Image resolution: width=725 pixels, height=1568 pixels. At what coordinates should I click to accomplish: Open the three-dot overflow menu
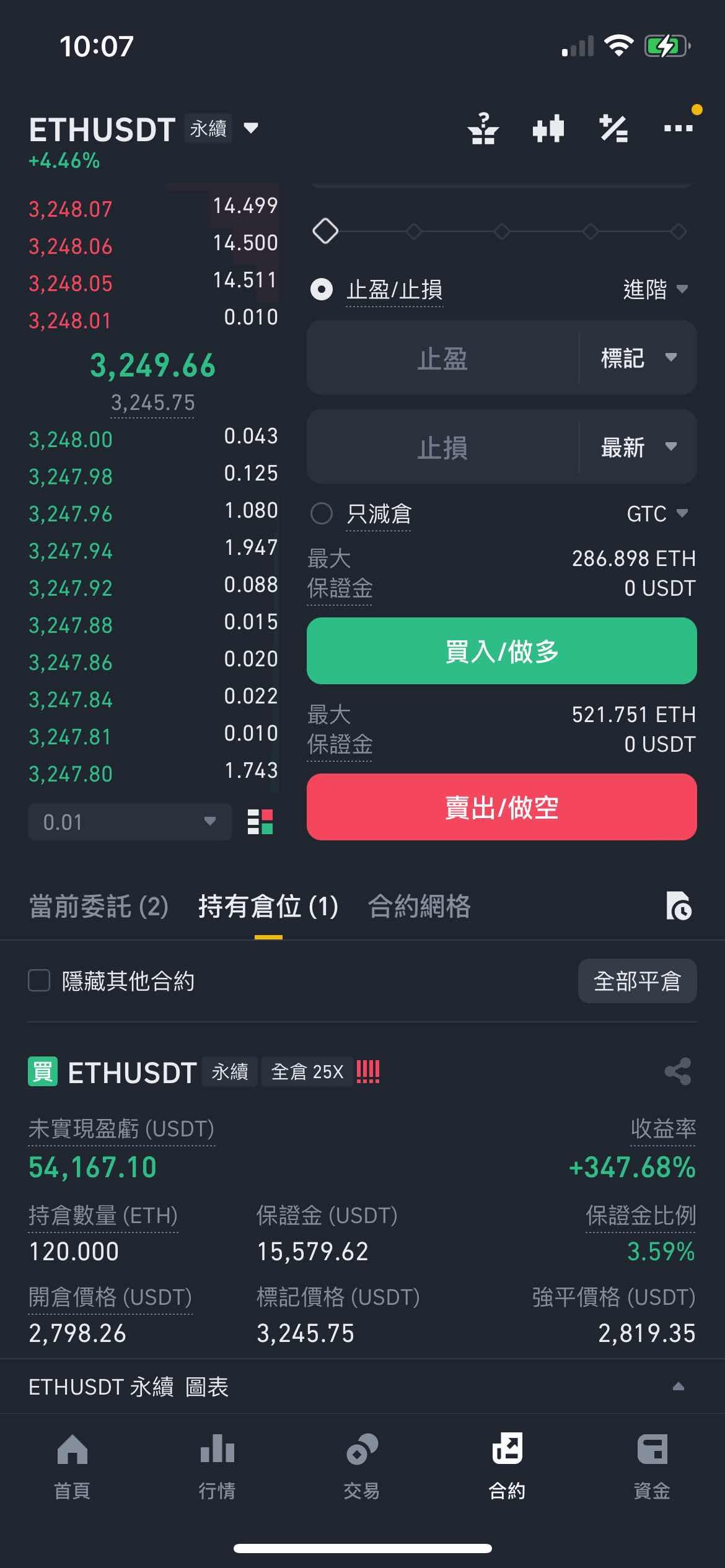click(679, 128)
